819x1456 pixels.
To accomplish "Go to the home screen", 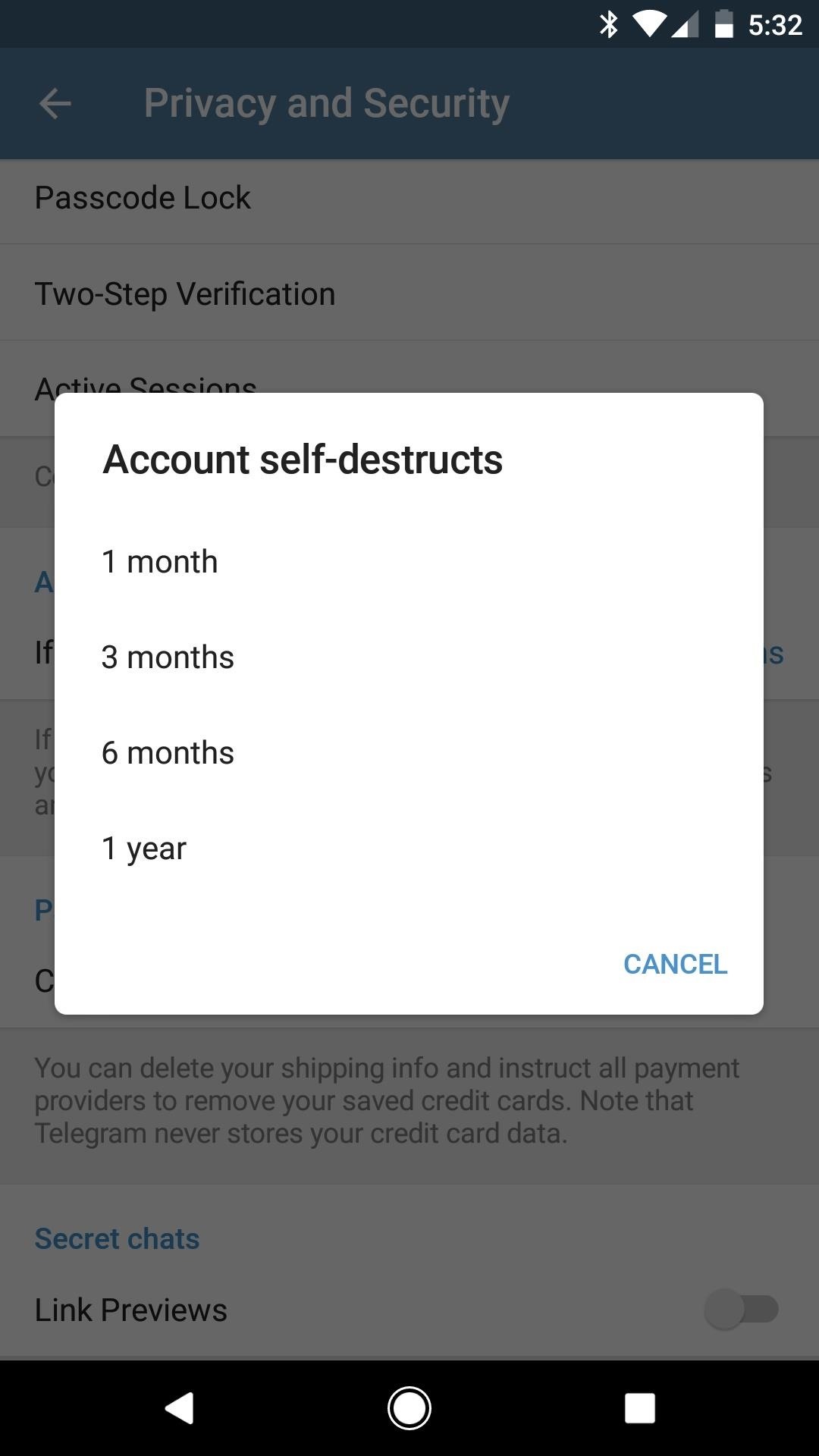I will (x=409, y=1408).
